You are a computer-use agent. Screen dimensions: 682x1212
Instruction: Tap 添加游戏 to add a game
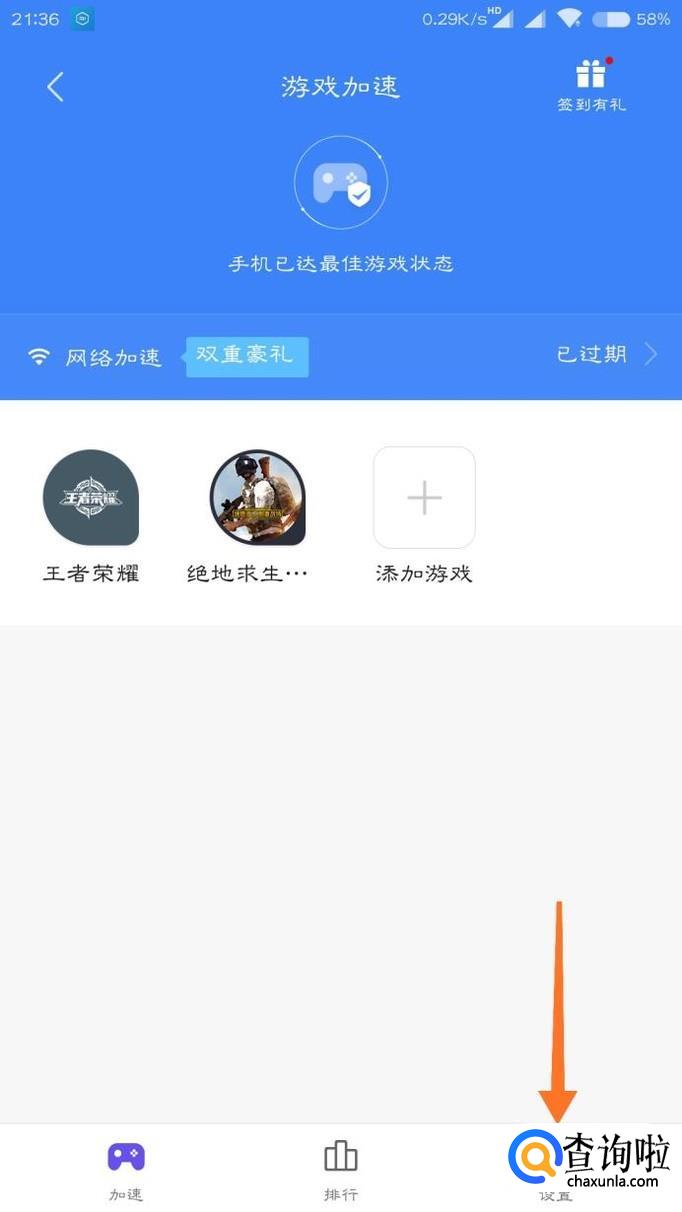pyautogui.click(x=424, y=498)
